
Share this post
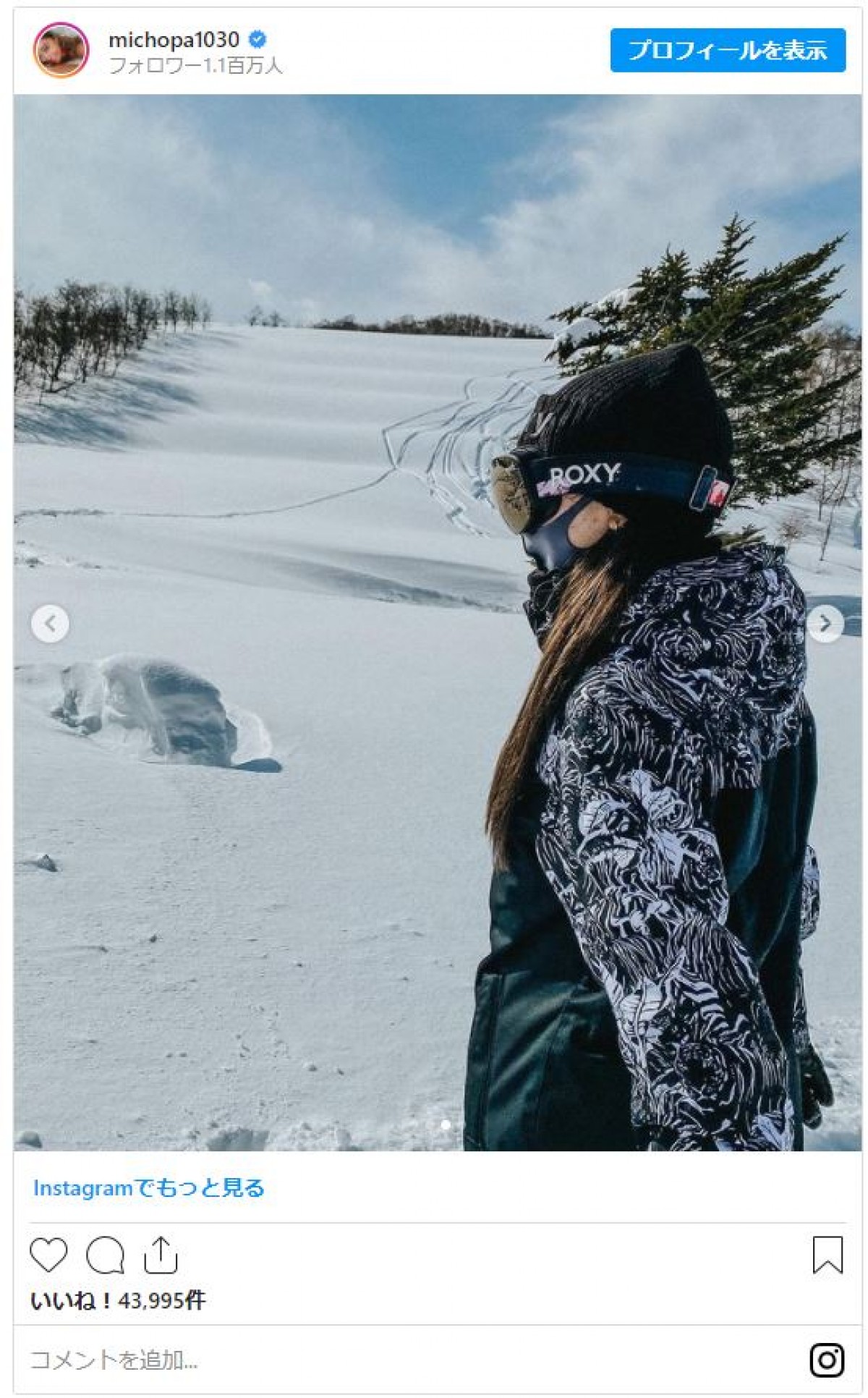pyautogui.click(x=161, y=1255)
